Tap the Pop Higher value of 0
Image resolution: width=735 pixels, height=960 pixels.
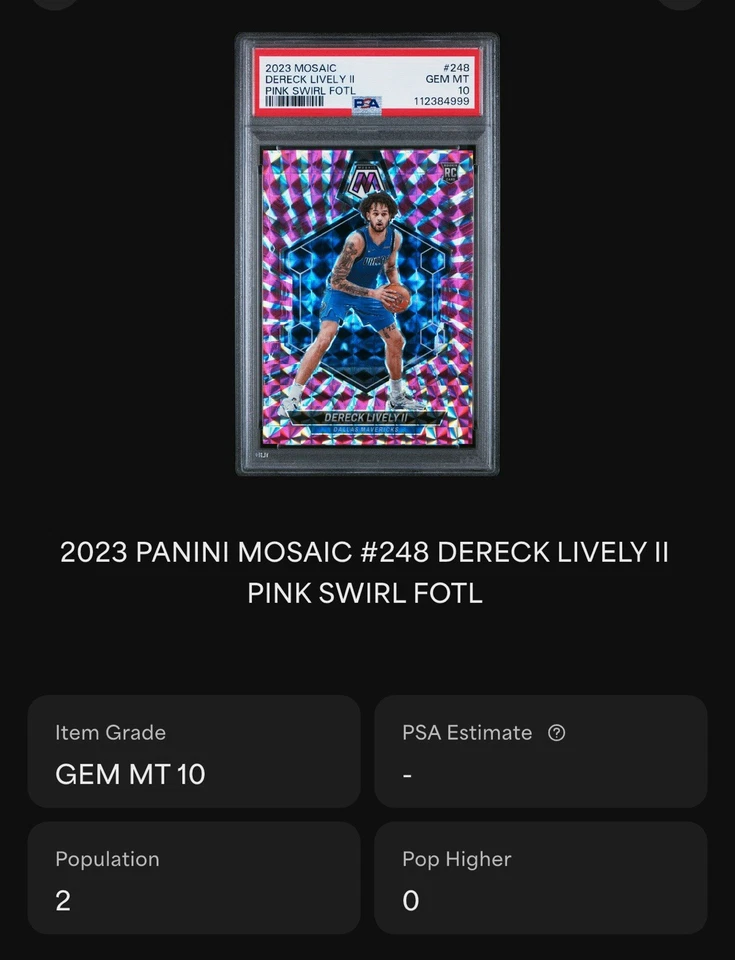tap(410, 901)
